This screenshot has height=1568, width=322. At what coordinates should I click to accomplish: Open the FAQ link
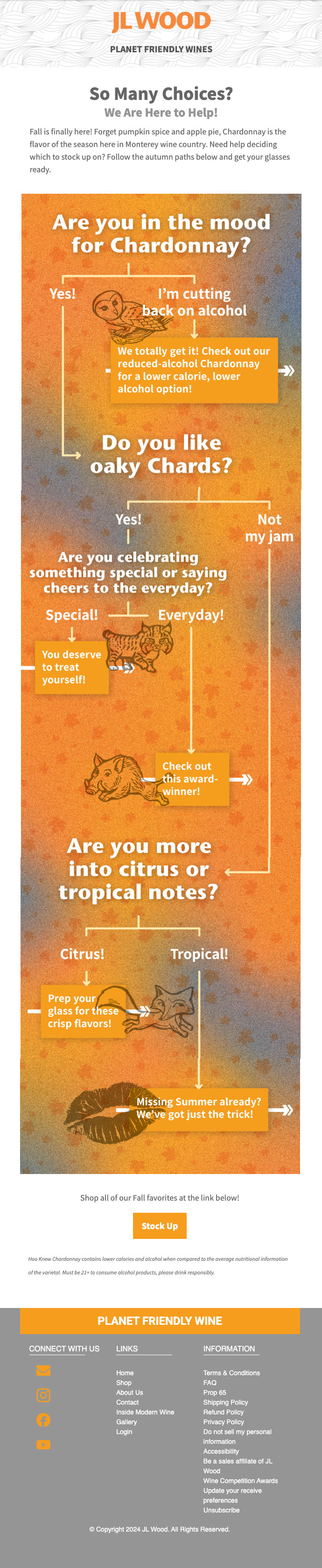coord(210,1382)
